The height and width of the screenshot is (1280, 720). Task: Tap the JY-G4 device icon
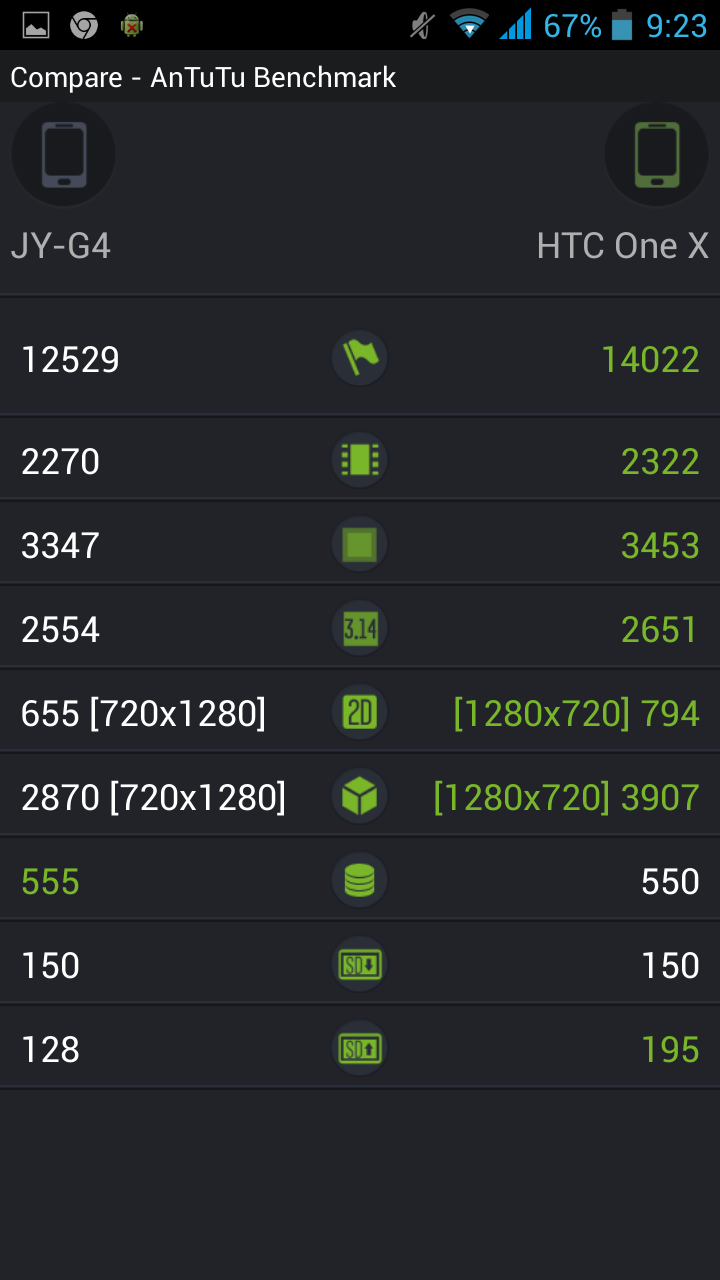click(x=63, y=155)
